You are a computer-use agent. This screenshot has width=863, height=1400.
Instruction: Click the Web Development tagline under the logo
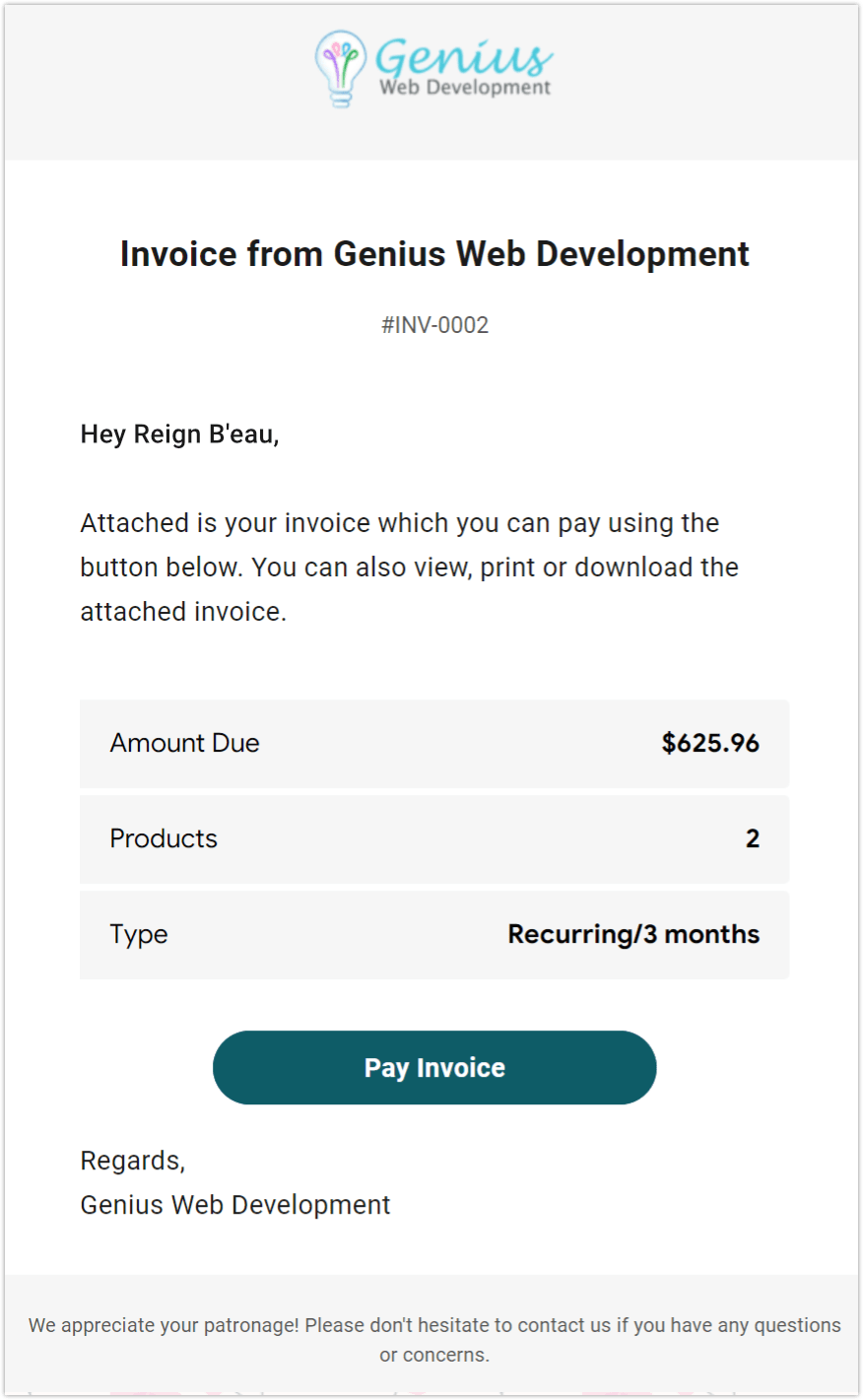[x=464, y=87]
